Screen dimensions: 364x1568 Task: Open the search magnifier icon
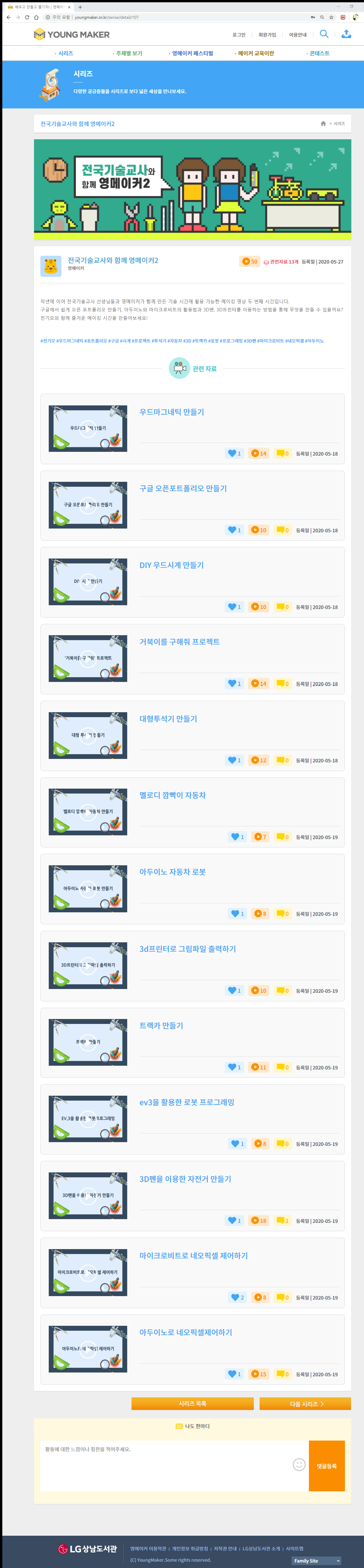click(x=324, y=34)
